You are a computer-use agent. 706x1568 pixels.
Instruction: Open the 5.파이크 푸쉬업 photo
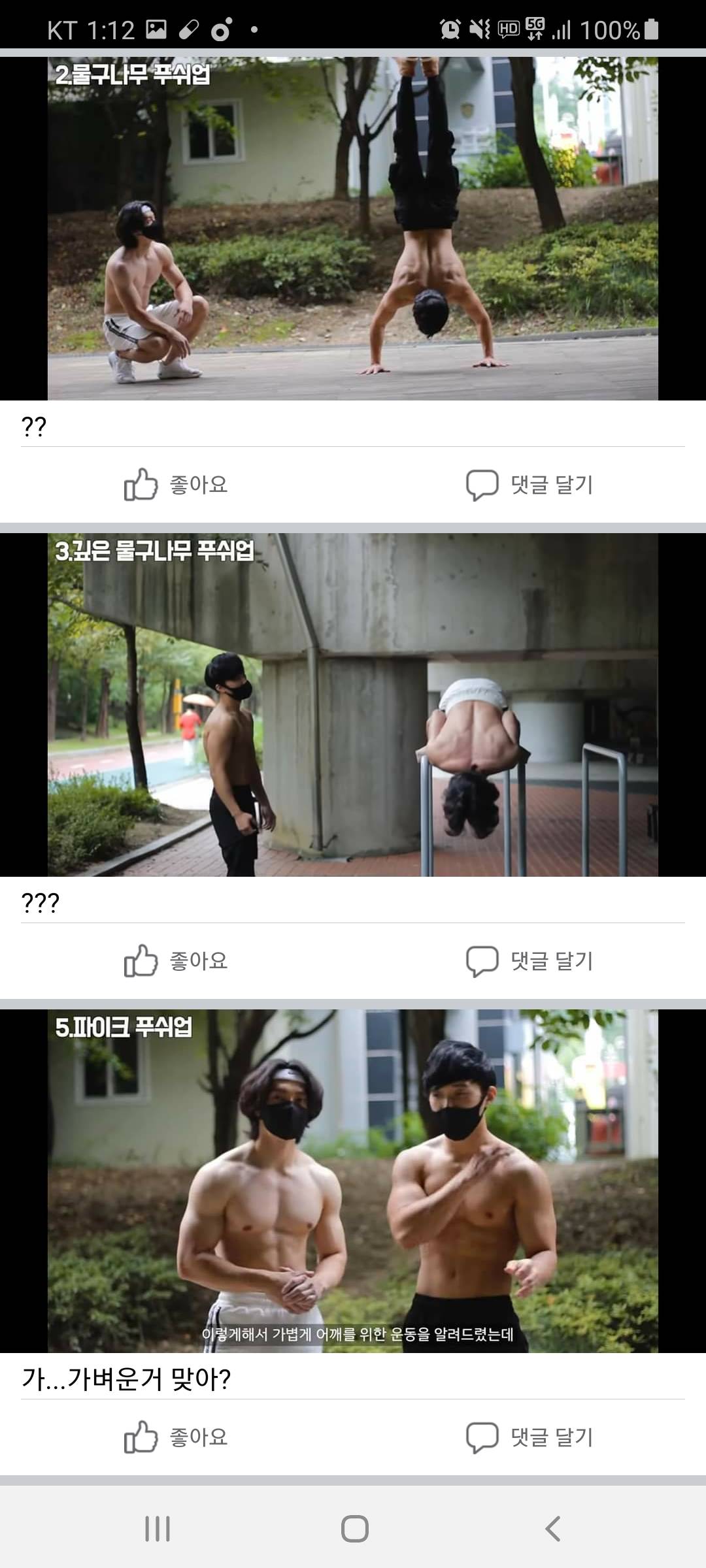tap(353, 1181)
